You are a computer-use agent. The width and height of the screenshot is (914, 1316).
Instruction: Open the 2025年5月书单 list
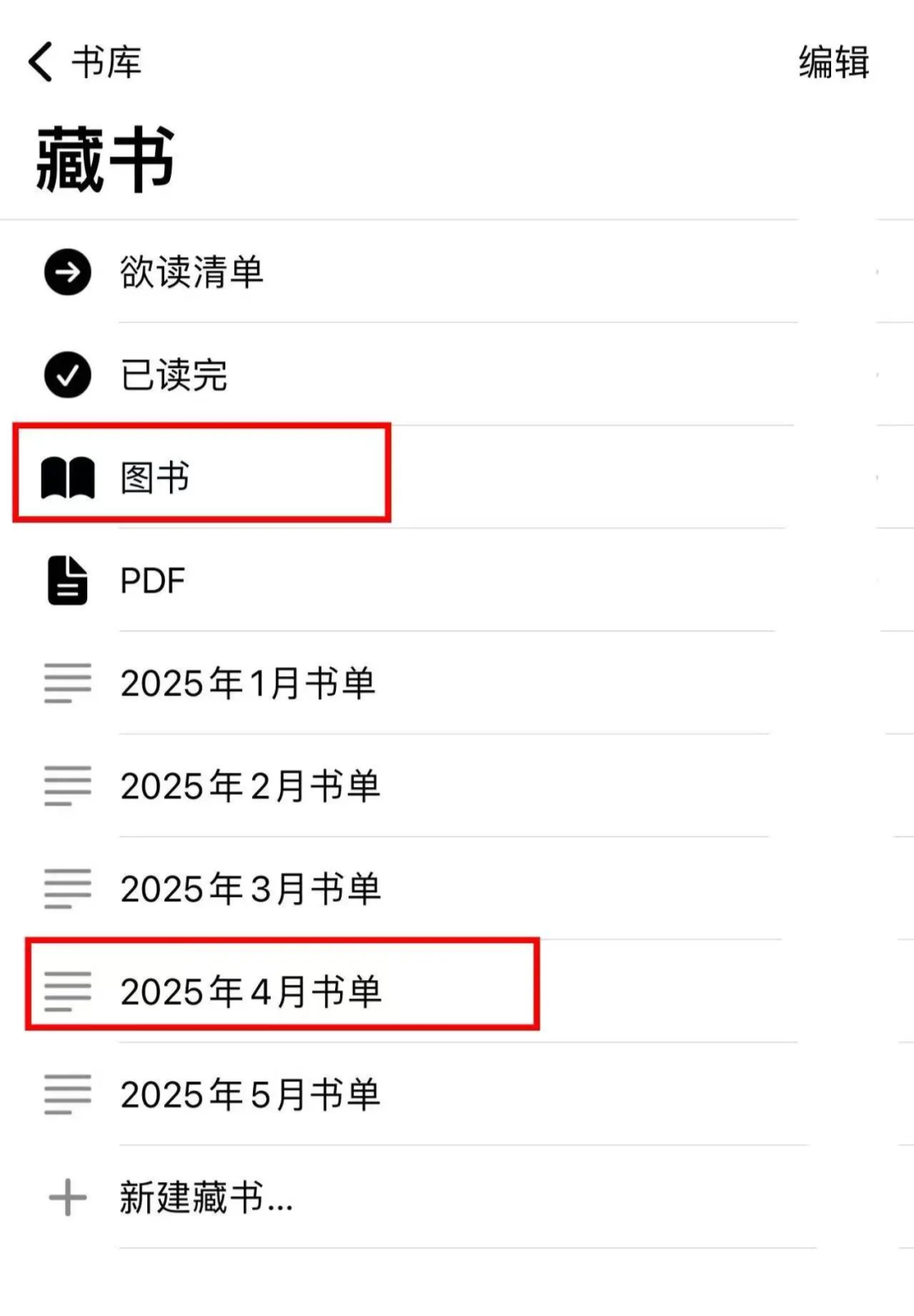click(251, 1095)
